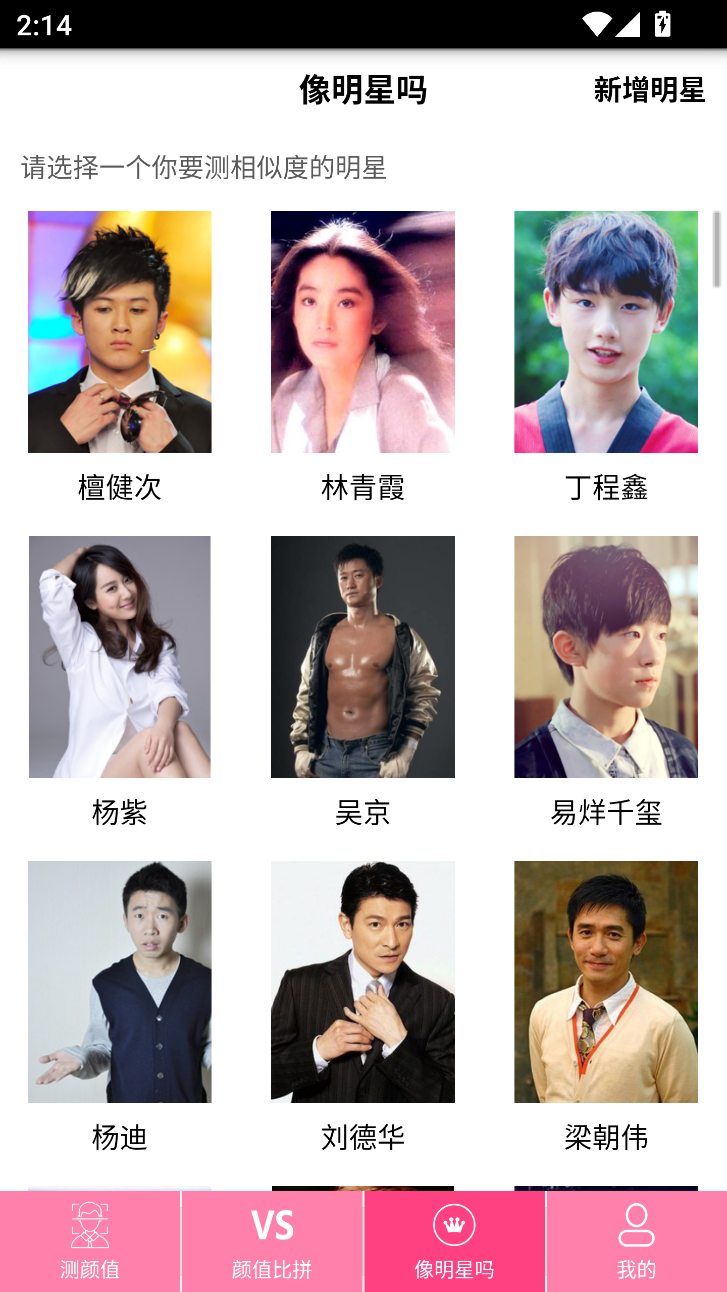The height and width of the screenshot is (1292, 727).
Task: Select 檀健次 for similarity test
Action: pyautogui.click(x=119, y=332)
